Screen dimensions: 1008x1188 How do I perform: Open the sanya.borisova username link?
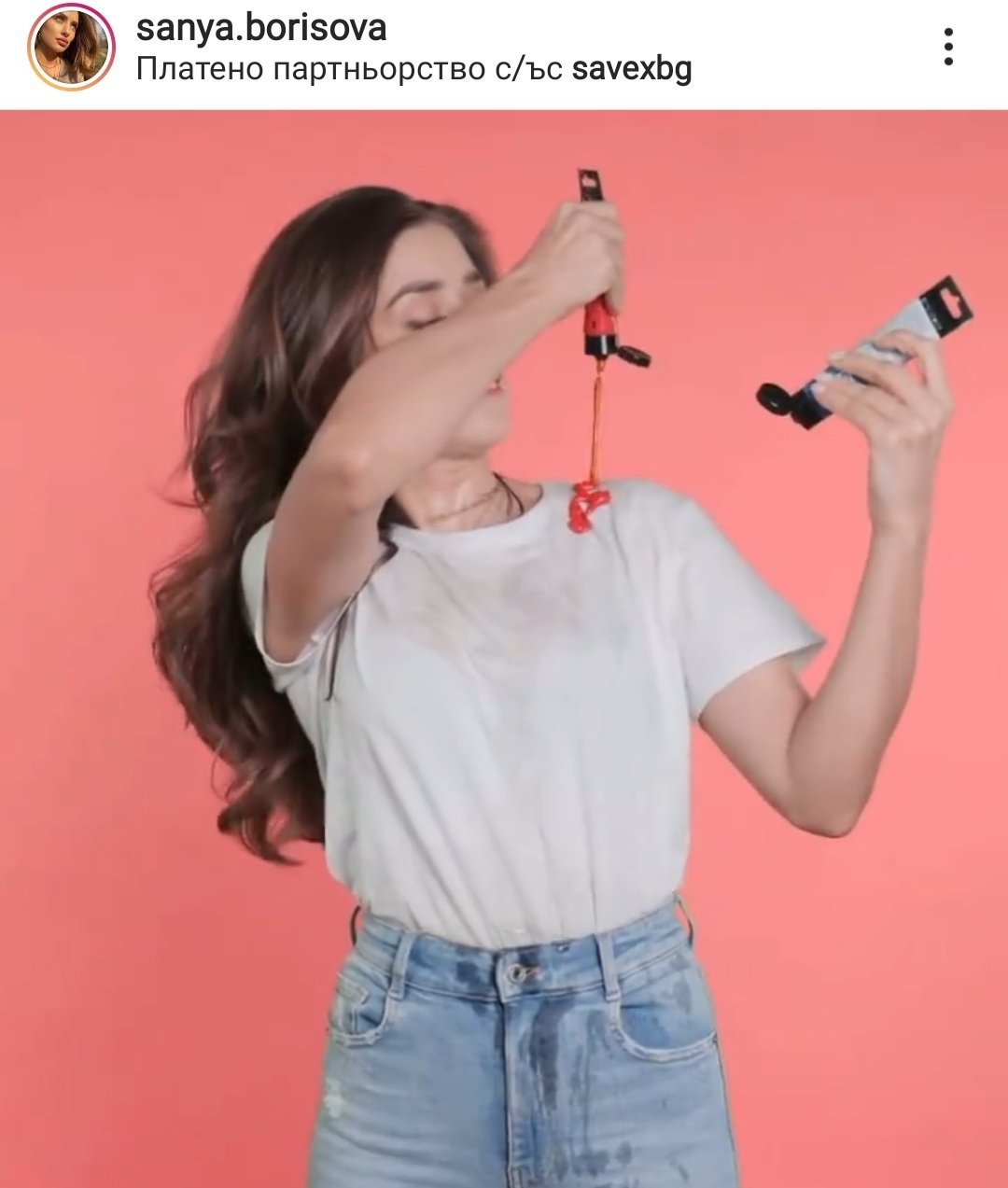click(x=261, y=28)
